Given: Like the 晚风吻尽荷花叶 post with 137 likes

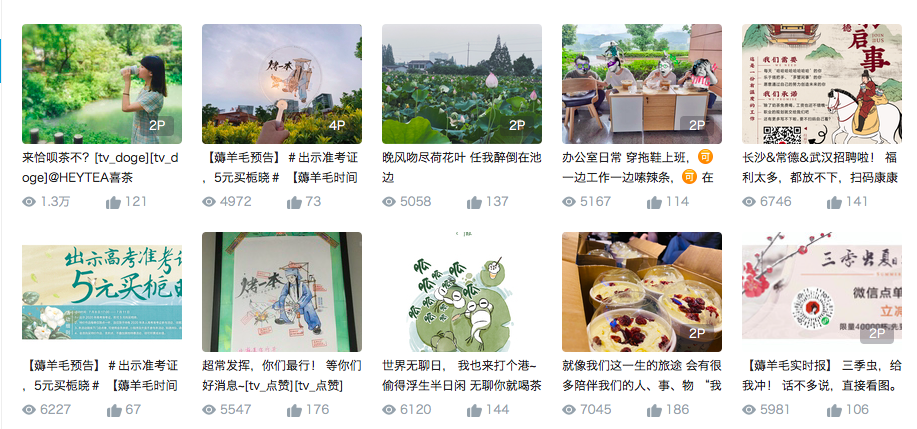Looking at the screenshot, I should pos(474,202).
